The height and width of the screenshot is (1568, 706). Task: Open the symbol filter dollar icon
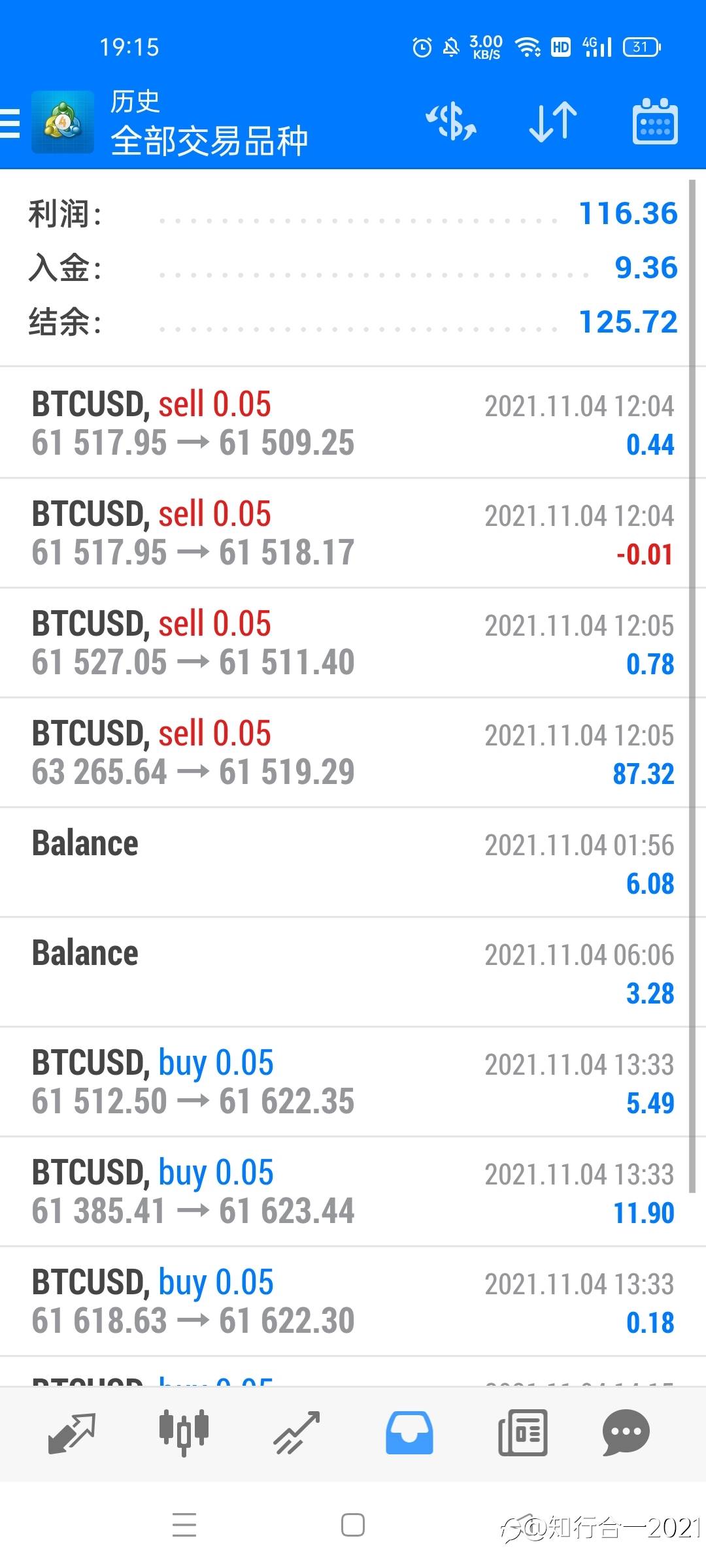(x=451, y=122)
